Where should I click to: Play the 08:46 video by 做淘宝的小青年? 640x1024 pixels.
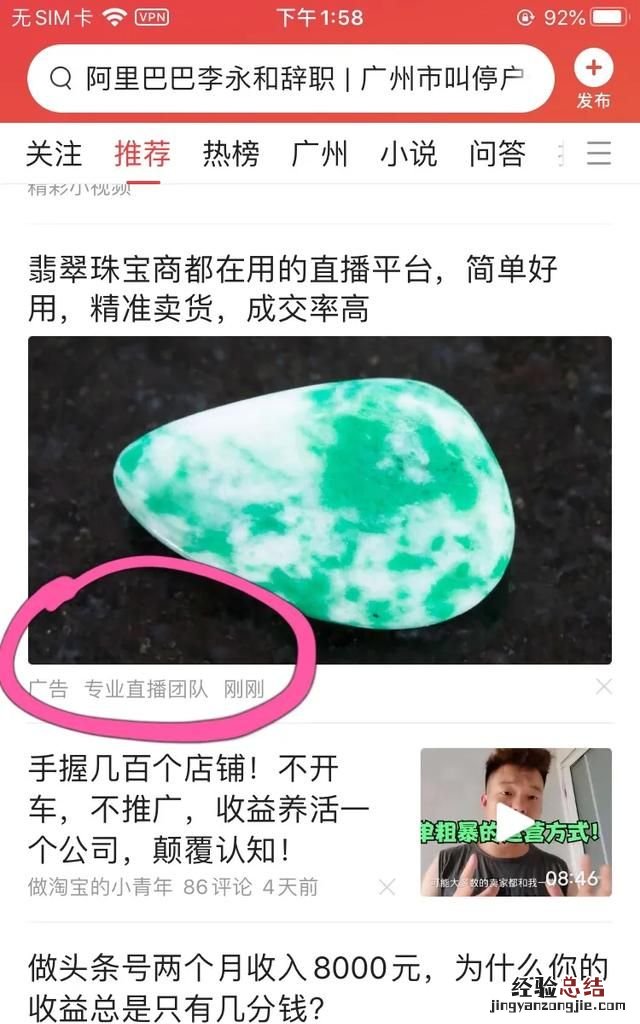(515, 821)
